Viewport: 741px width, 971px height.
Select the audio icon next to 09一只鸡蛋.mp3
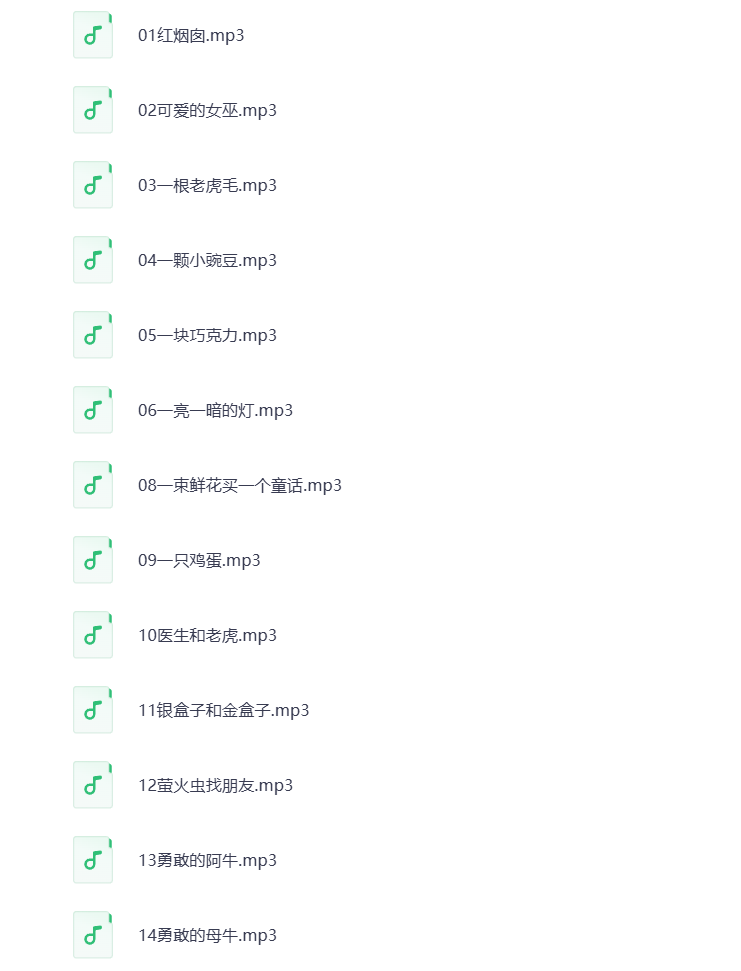pos(93,560)
